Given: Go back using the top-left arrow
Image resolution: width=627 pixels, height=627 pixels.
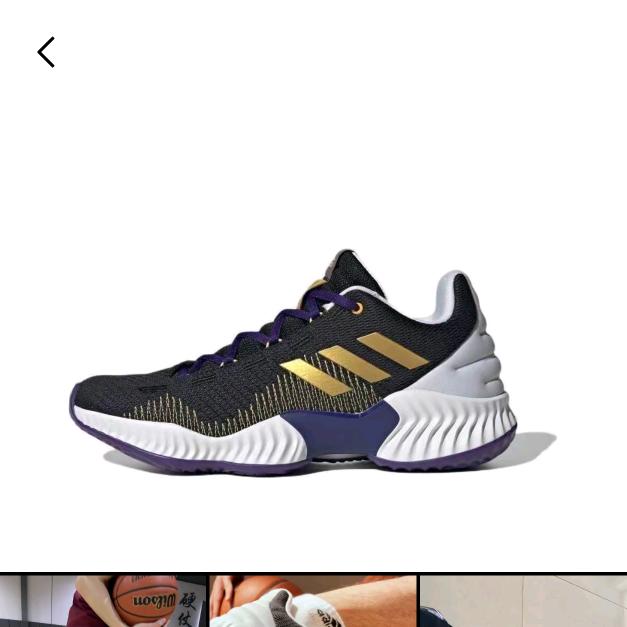Looking at the screenshot, I should click(x=46, y=53).
